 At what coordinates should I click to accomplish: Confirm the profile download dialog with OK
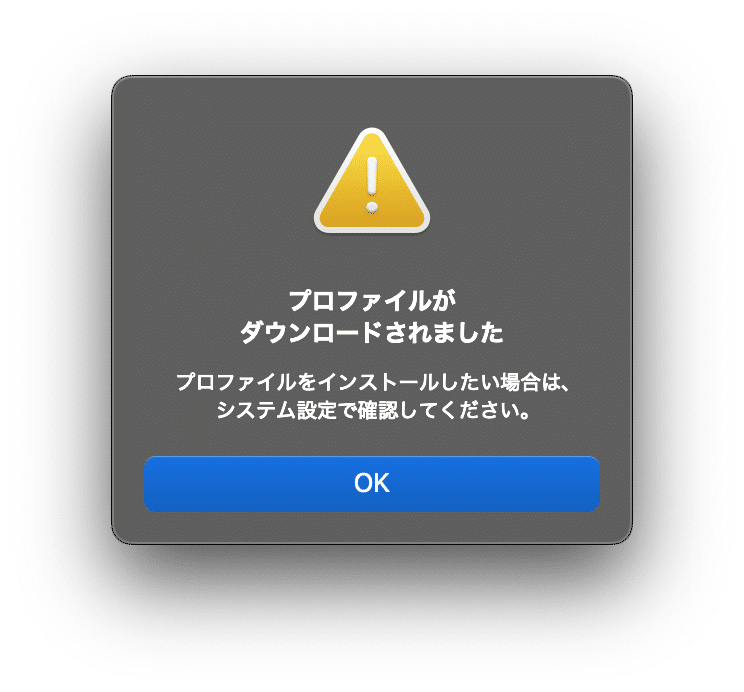pos(371,484)
